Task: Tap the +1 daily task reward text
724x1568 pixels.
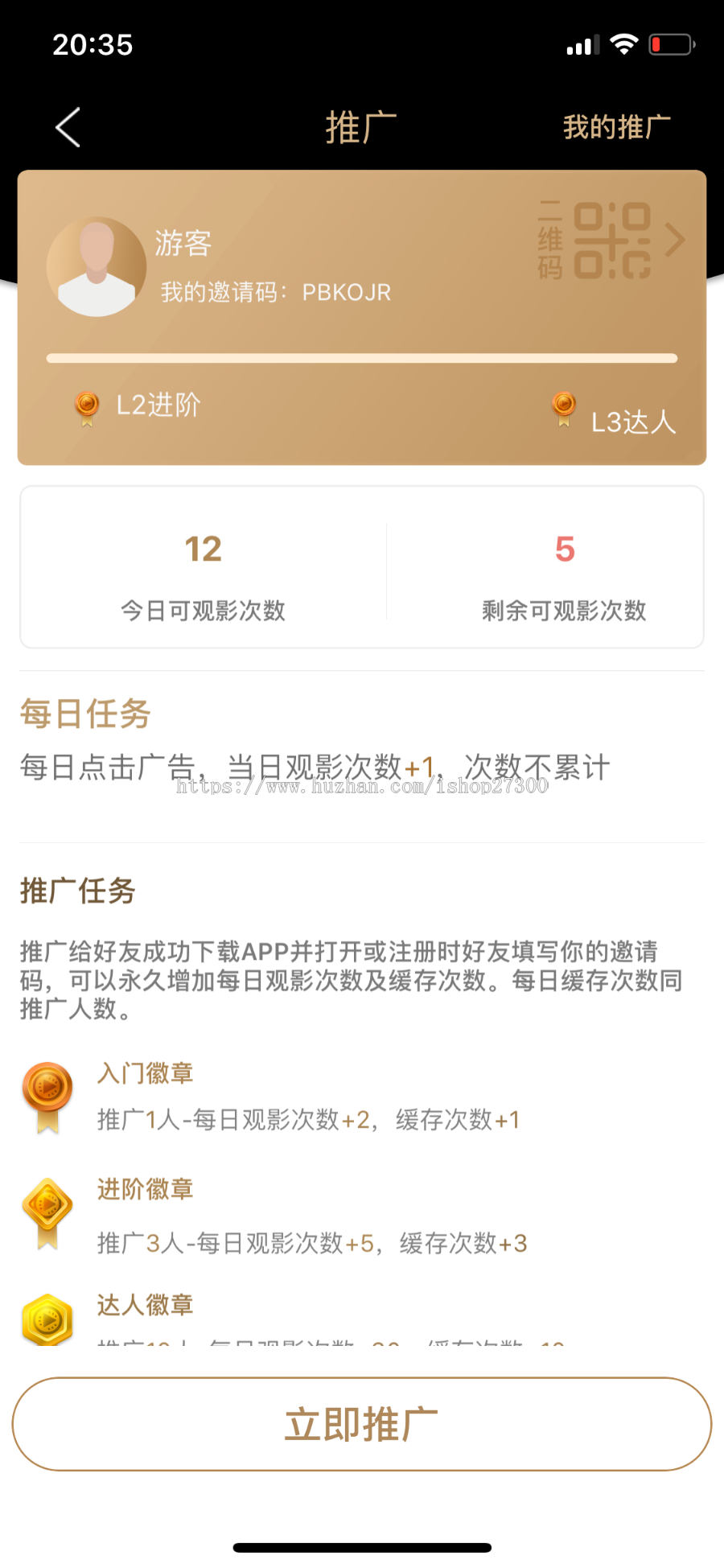Action: pos(422,767)
